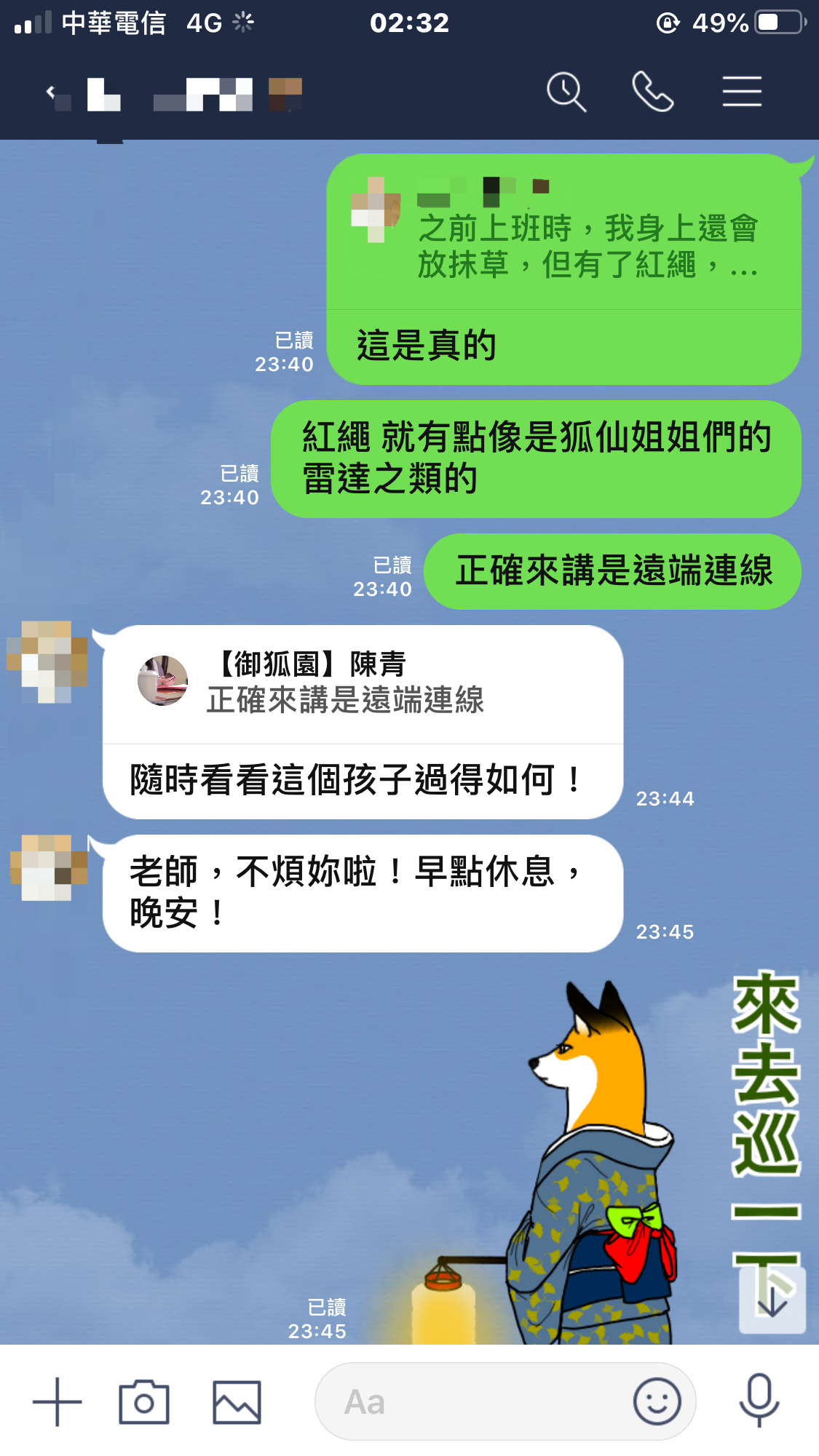Open the plus attachment menu
The width and height of the screenshot is (819, 1456).
point(57,1401)
